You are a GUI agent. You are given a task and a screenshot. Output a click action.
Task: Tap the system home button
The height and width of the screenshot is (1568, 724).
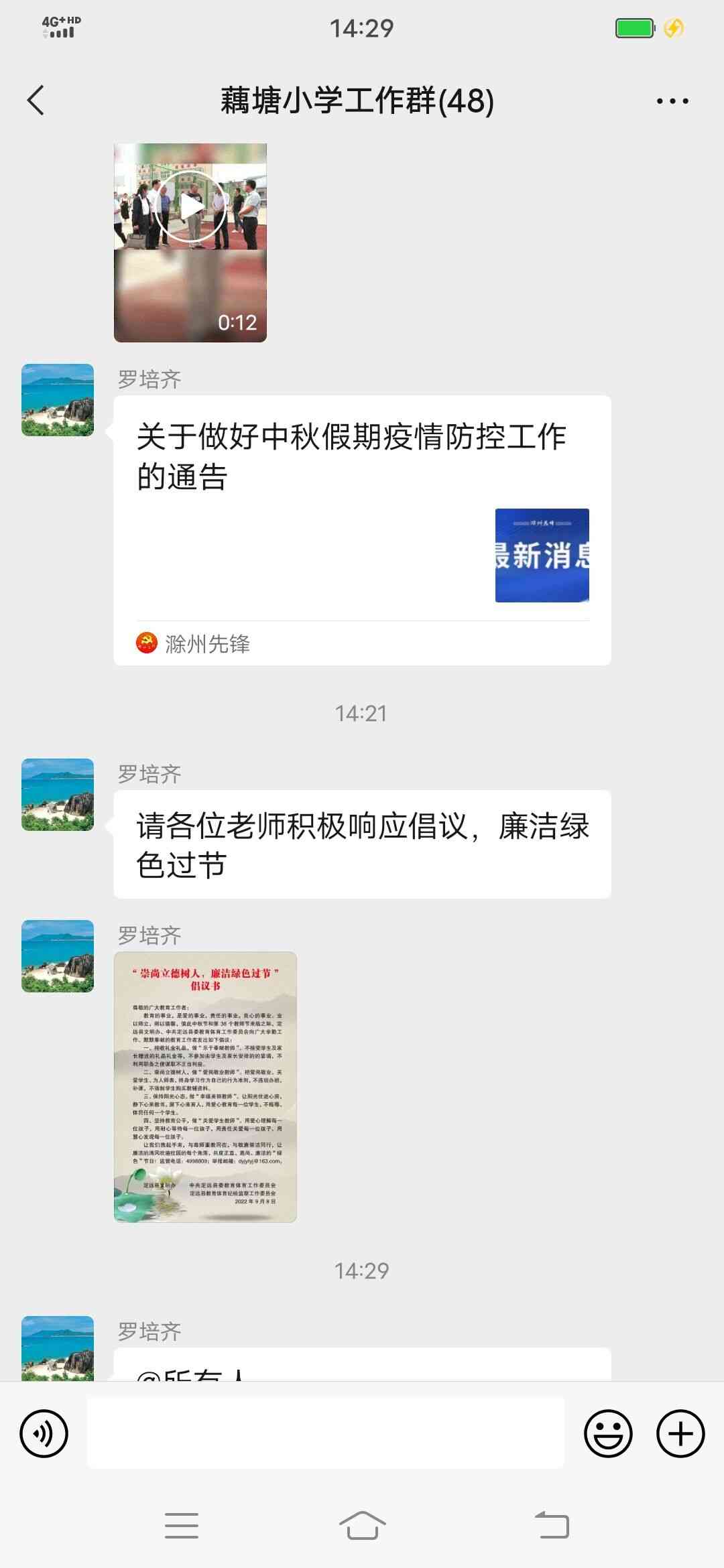pos(362,1526)
